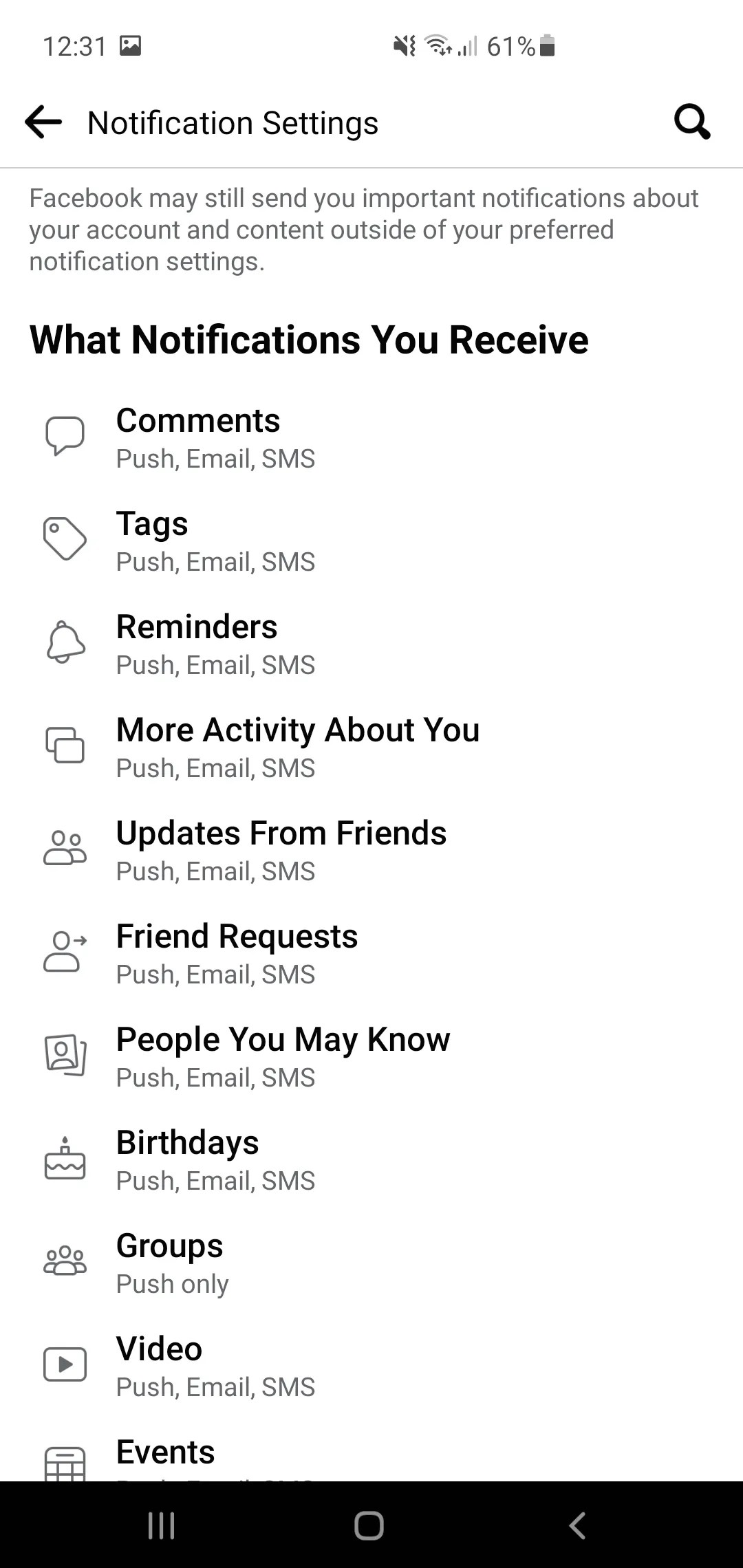Click the Reminders bell icon
Image resolution: width=743 pixels, height=1568 pixels.
coord(64,641)
